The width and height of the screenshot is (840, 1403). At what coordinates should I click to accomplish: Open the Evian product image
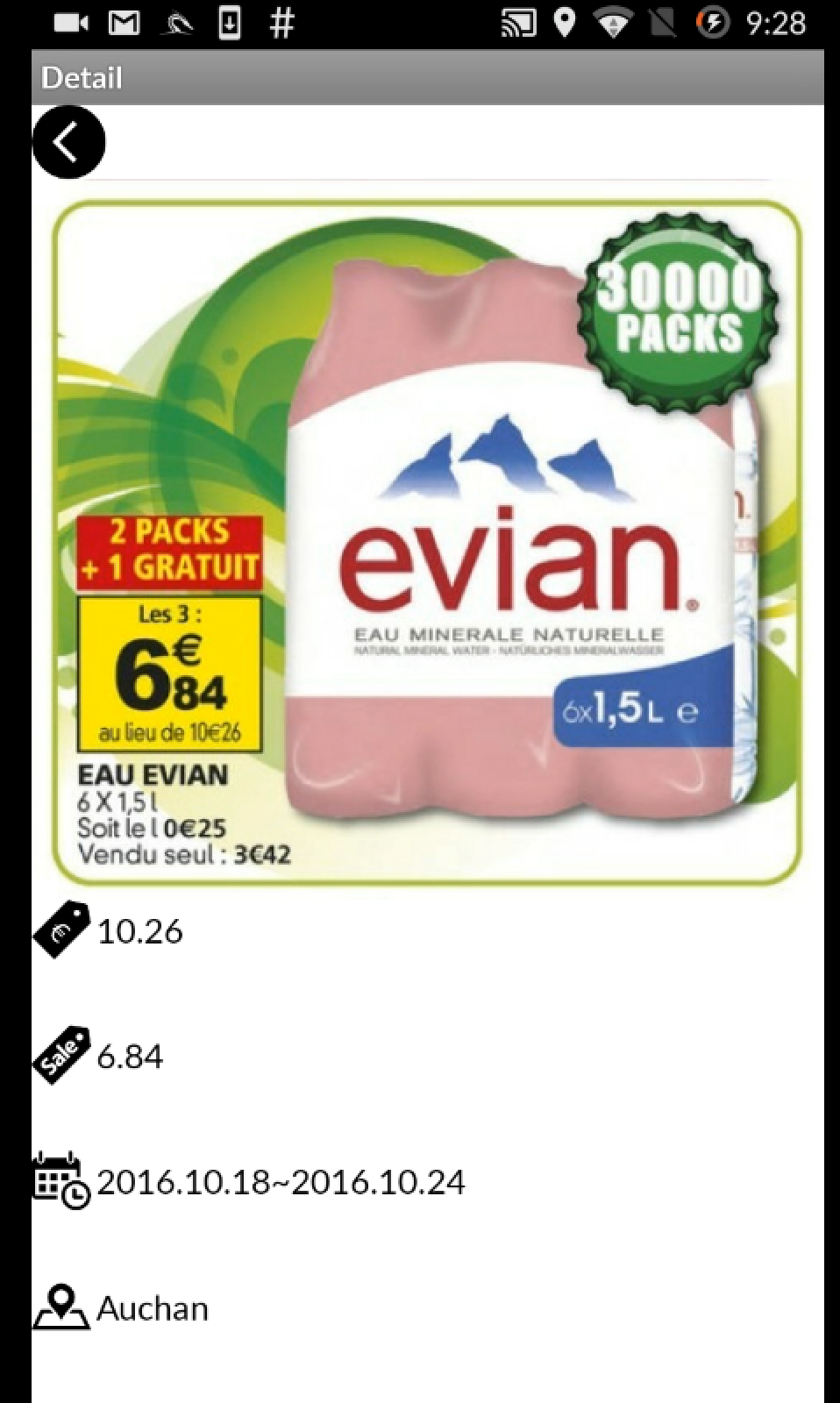click(427, 542)
